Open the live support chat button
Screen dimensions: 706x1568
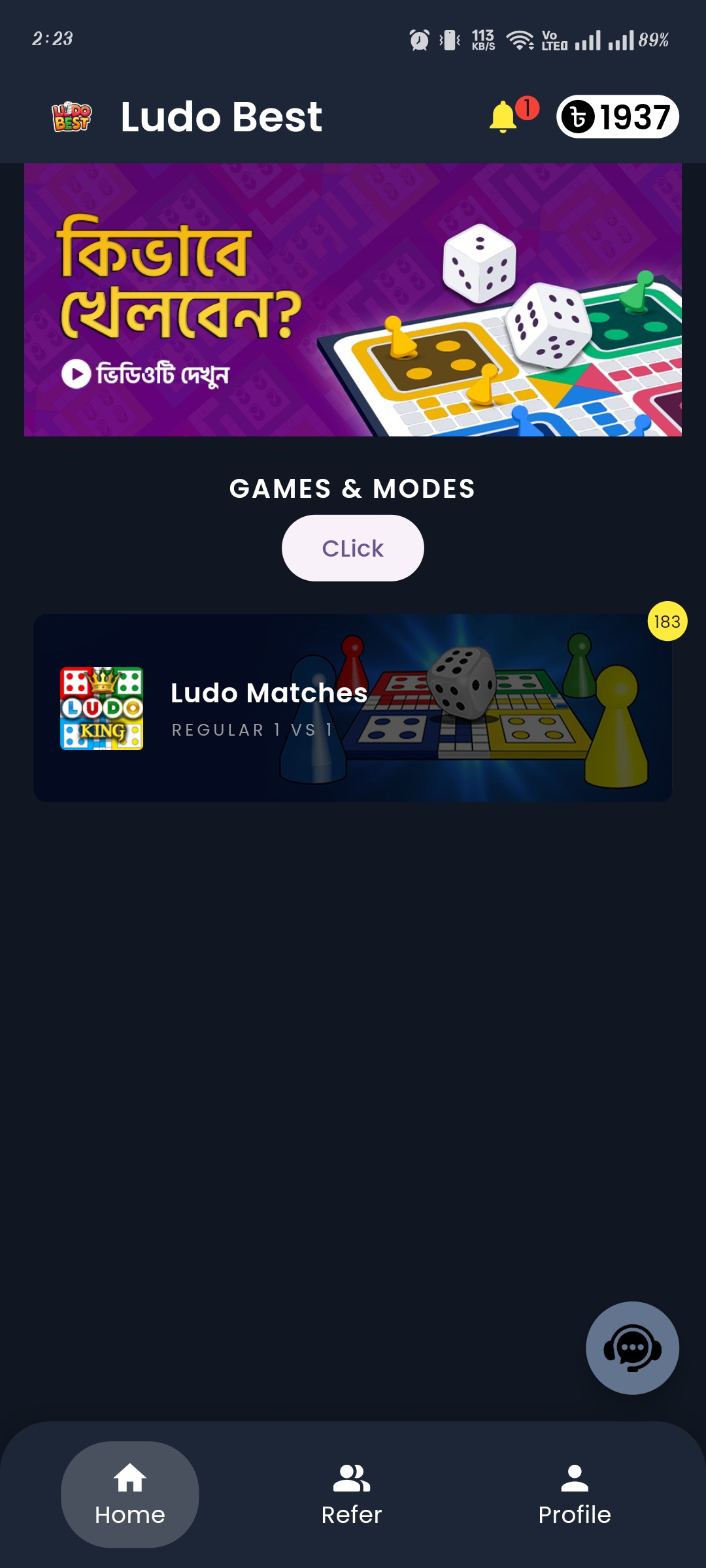click(x=632, y=1348)
